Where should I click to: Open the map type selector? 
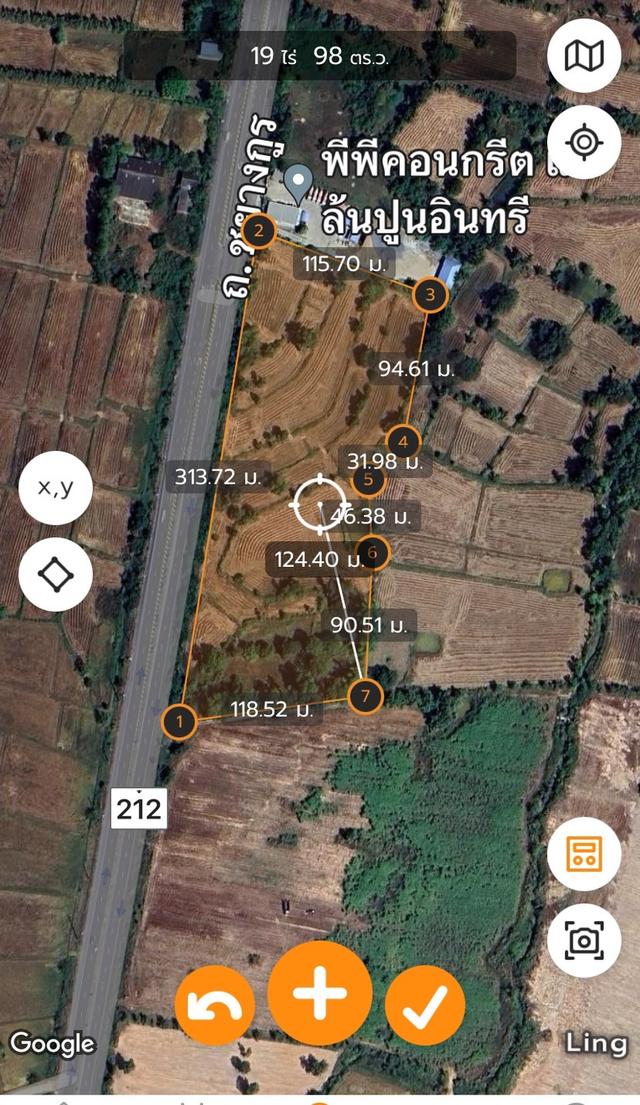coord(584,56)
